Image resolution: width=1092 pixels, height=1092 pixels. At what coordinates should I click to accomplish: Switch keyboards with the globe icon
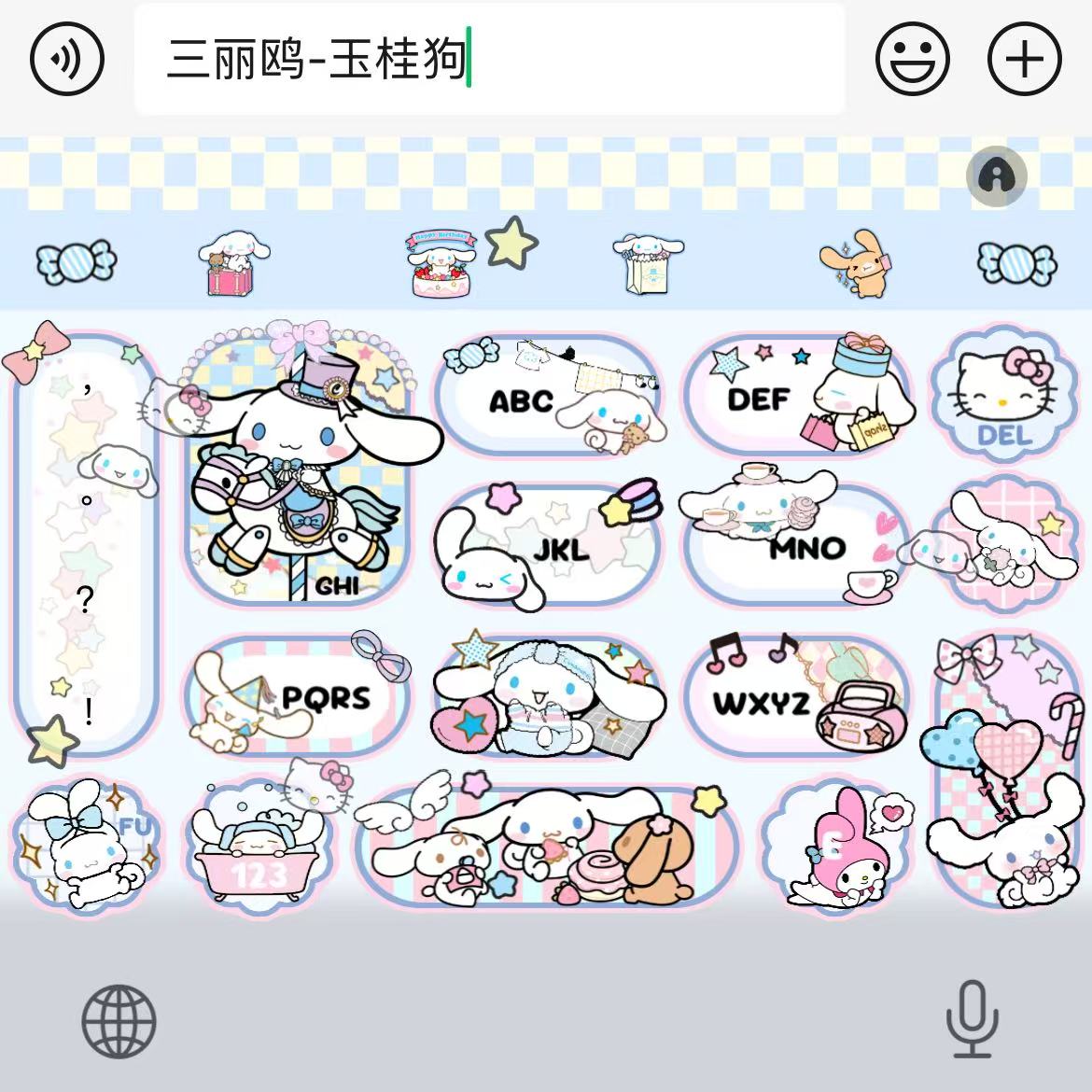pos(119,1020)
